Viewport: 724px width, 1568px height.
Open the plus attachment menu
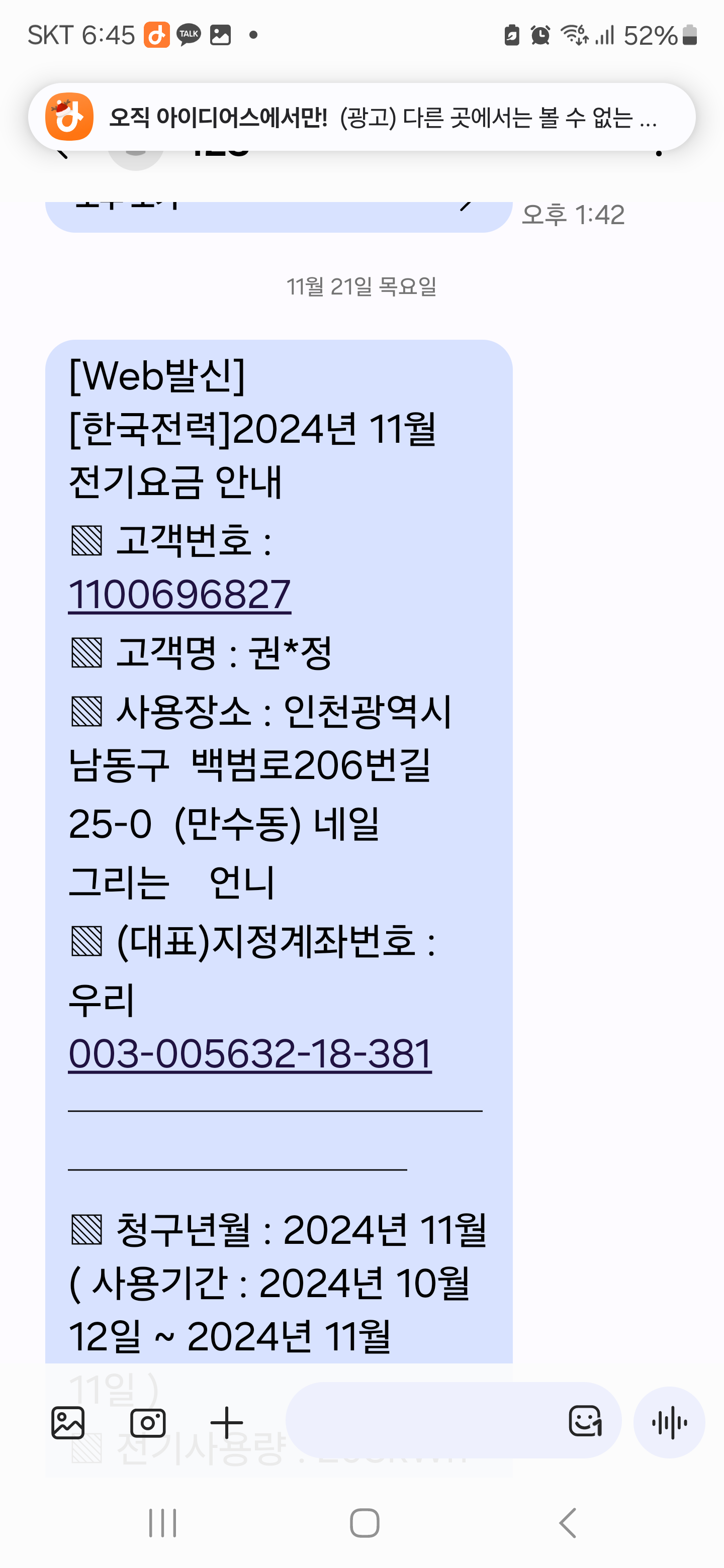(227, 1423)
